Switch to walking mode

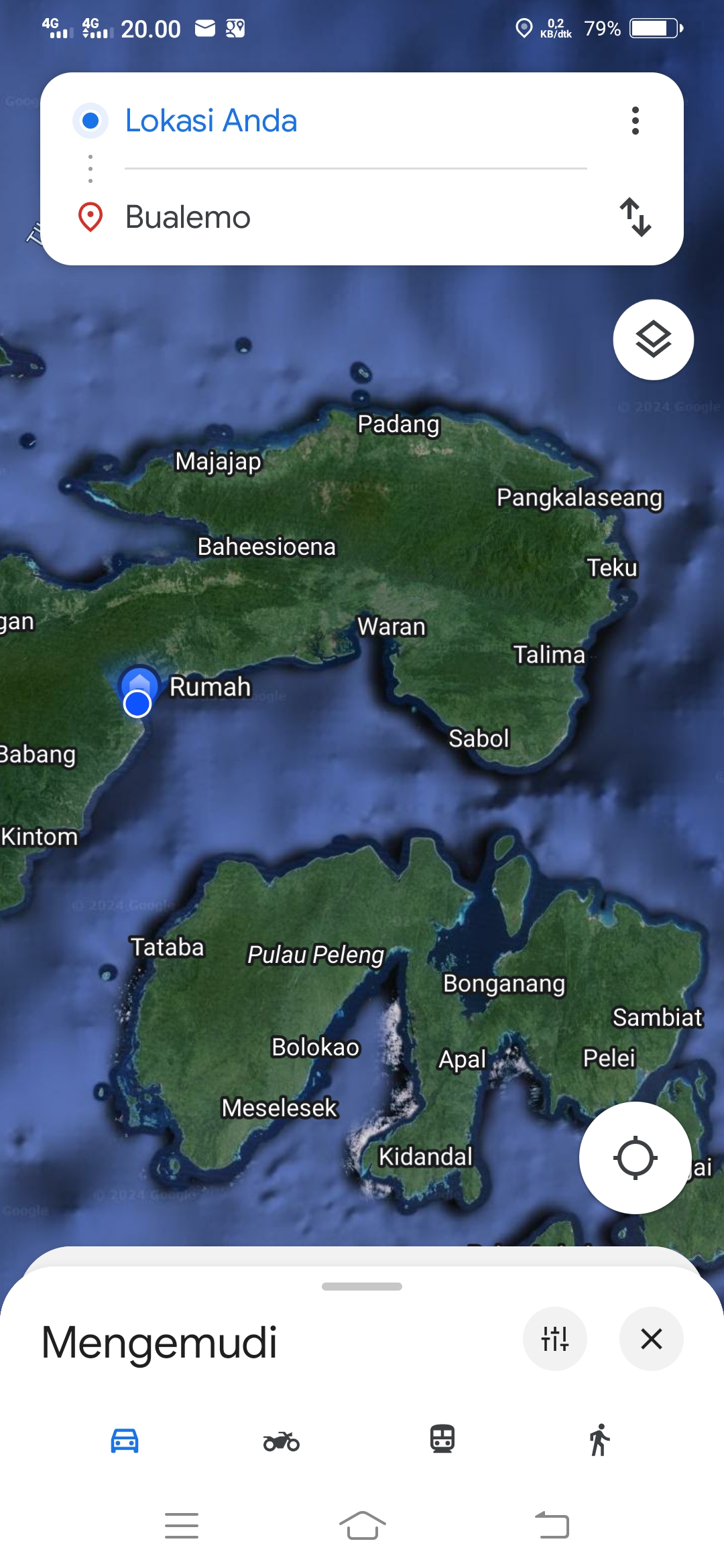(599, 1439)
